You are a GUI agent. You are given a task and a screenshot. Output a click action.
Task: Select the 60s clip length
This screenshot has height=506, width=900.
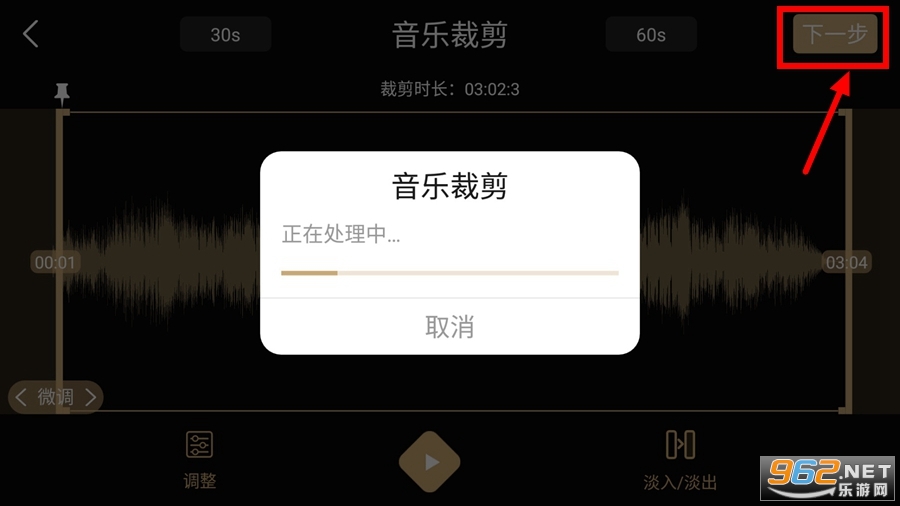(651, 34)
